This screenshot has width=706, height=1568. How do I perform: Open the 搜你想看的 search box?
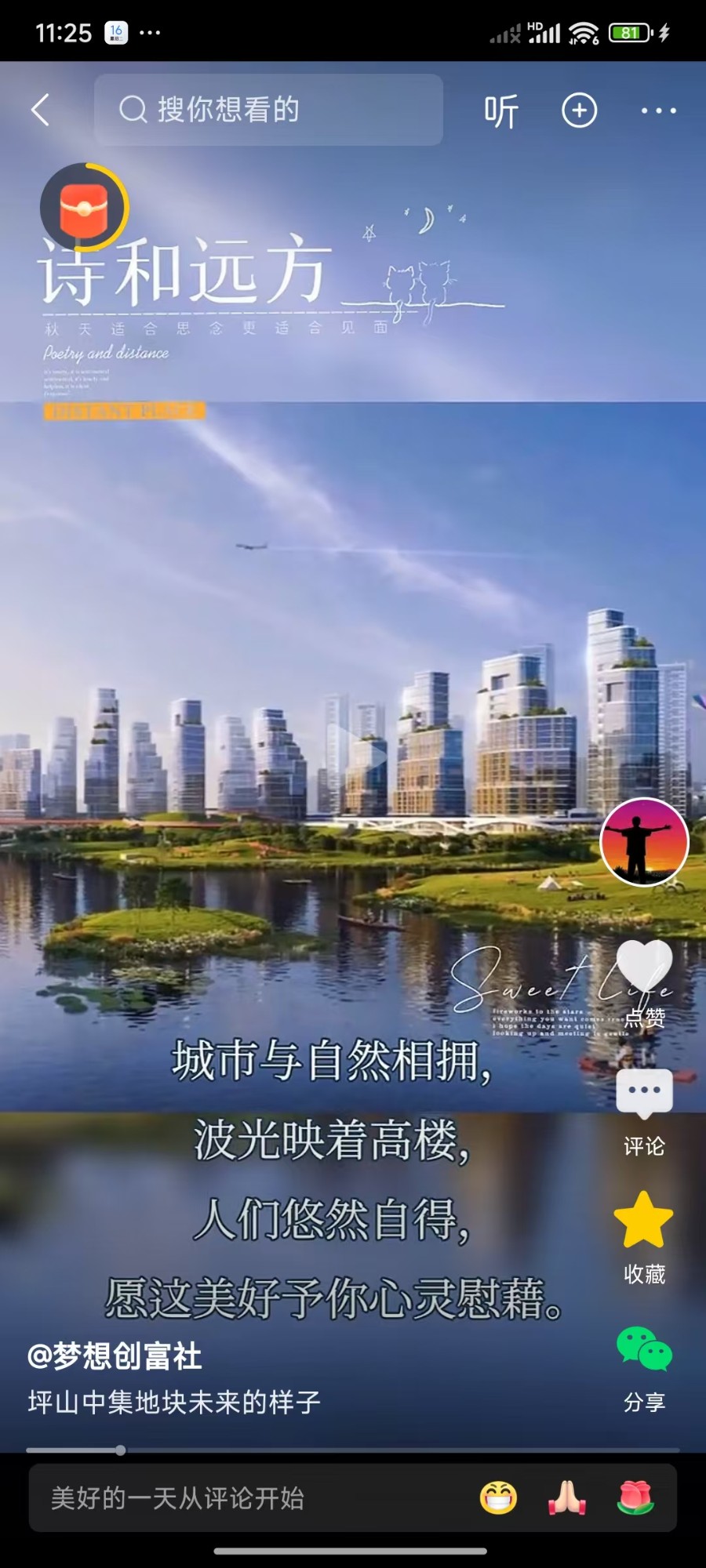(268, 110)
